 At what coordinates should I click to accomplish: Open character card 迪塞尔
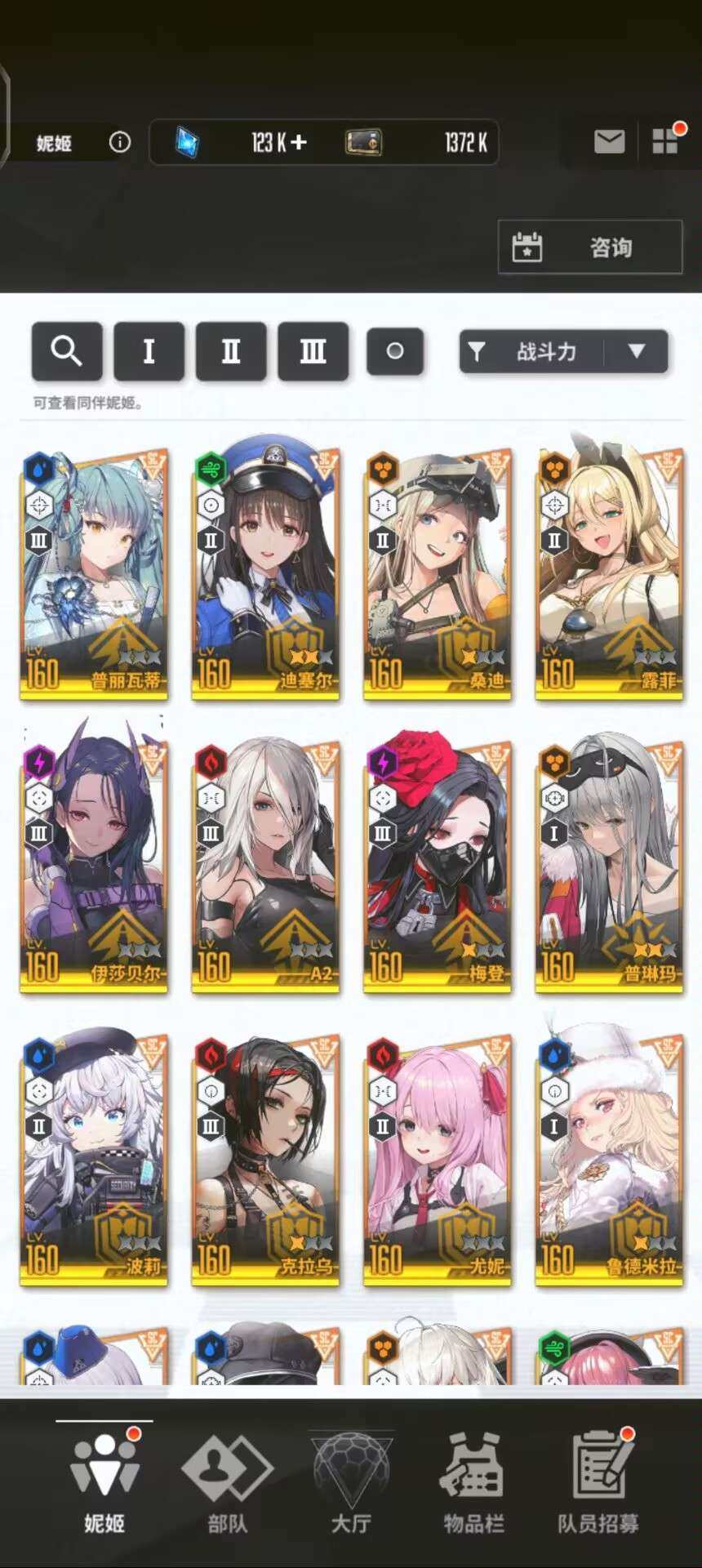pos(265,572)
